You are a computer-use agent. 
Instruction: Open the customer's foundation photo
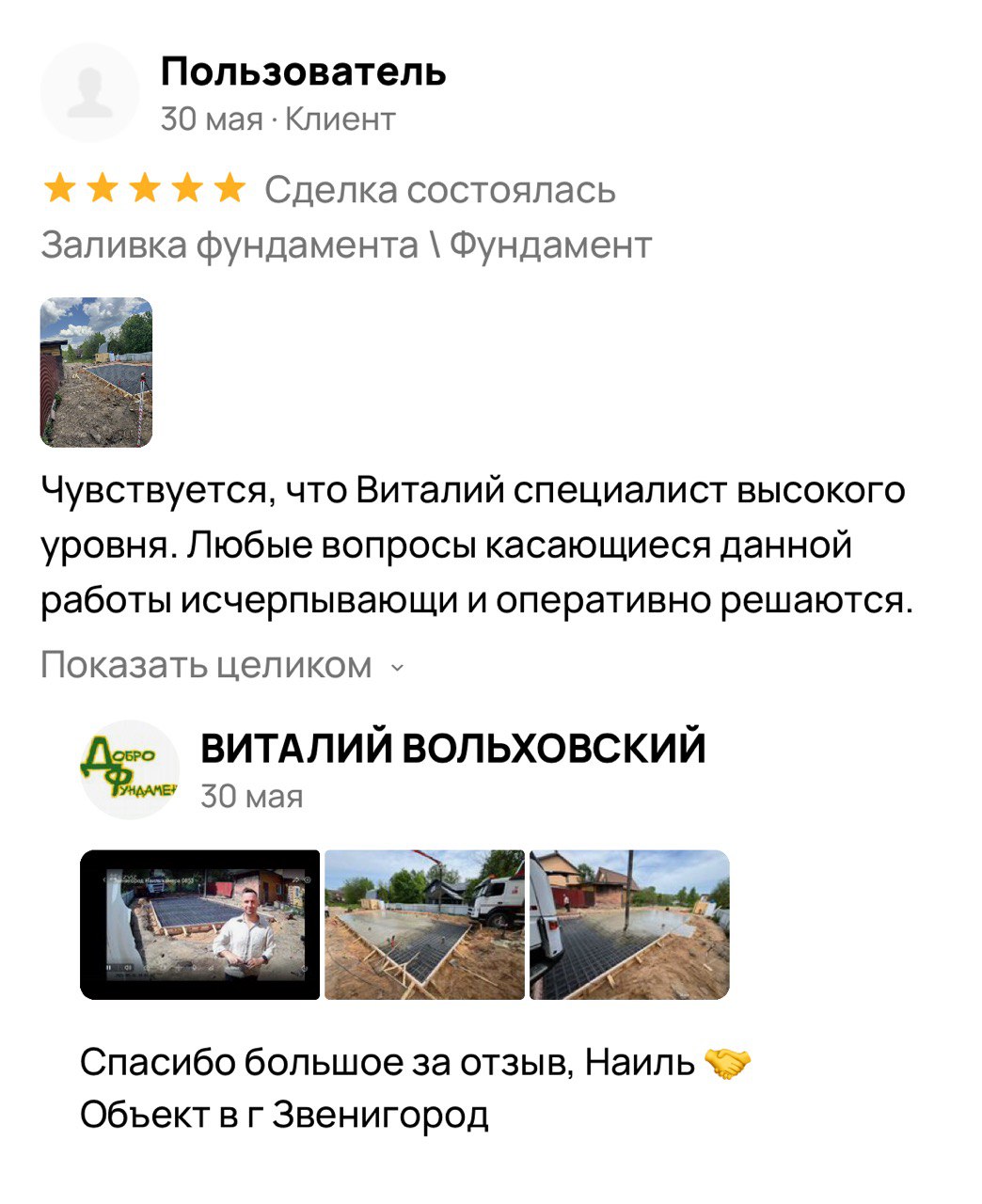tap(96, 372)
